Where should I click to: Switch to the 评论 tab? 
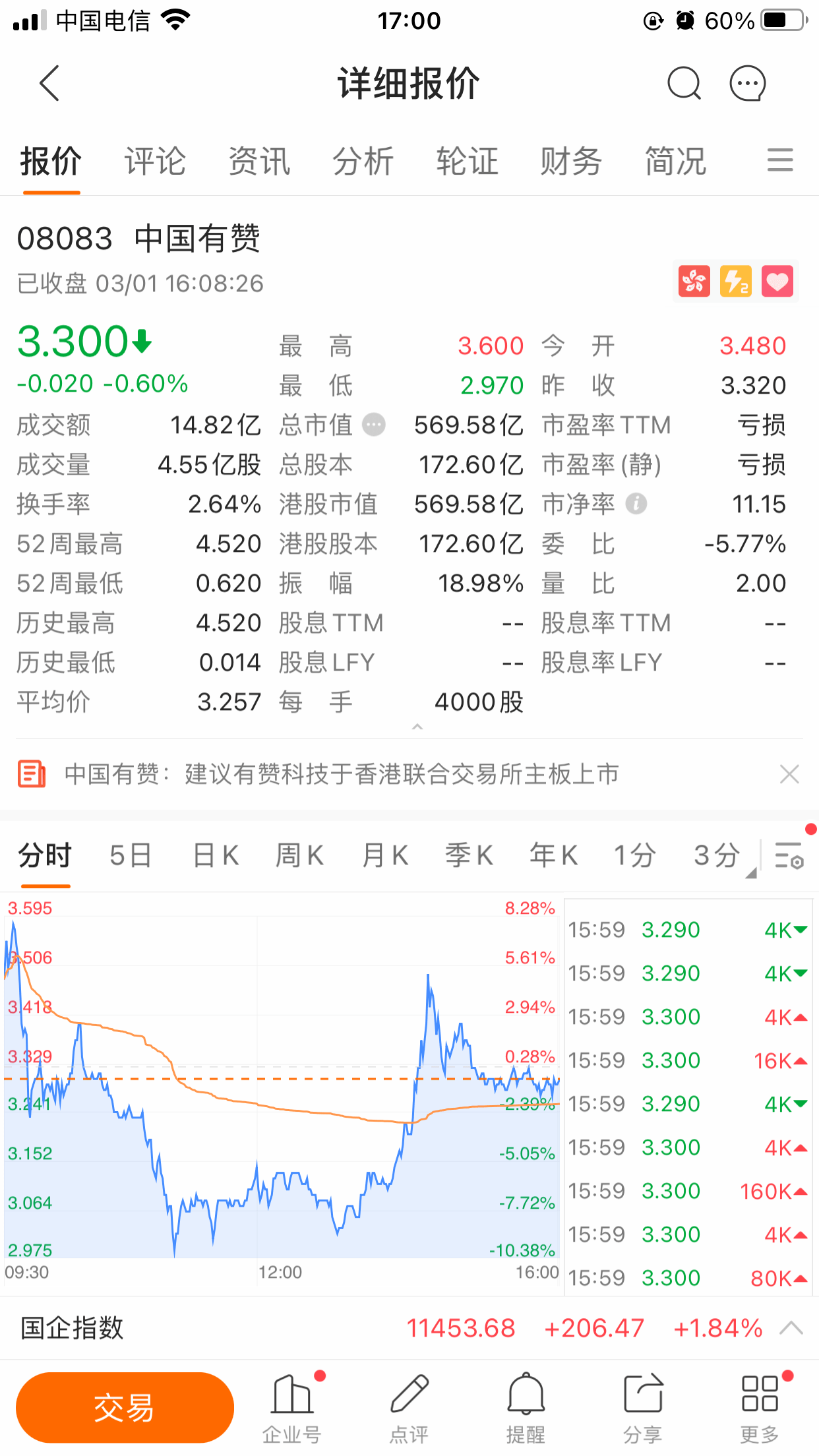155,161
